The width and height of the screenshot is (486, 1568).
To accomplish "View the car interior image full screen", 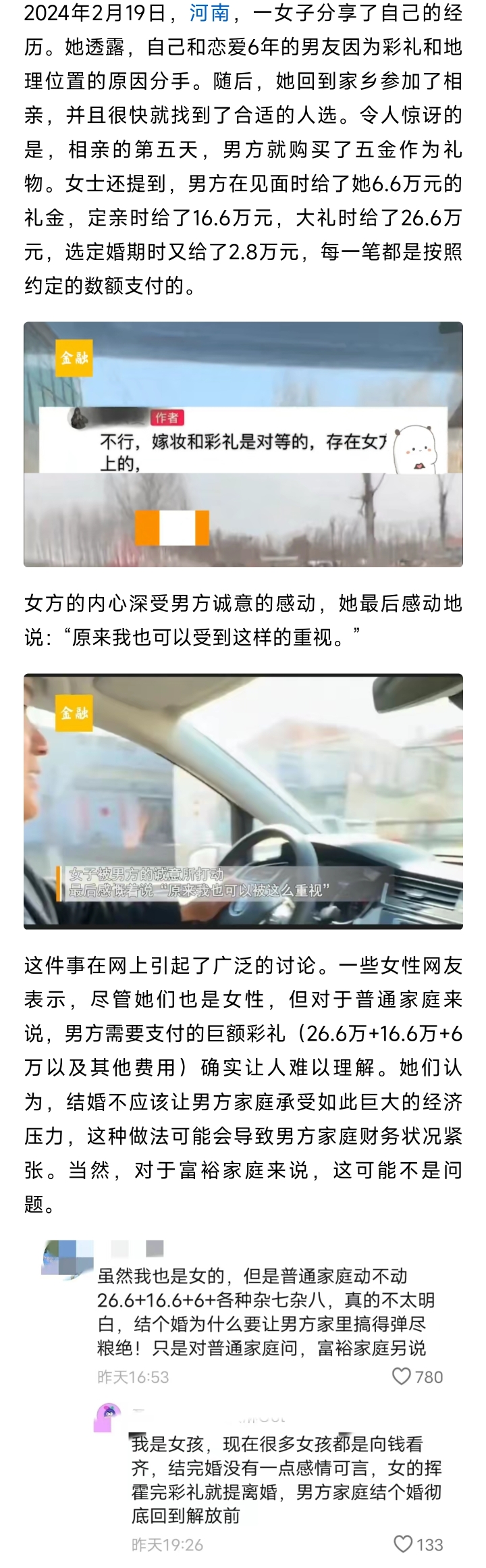I will click(243, 801).
